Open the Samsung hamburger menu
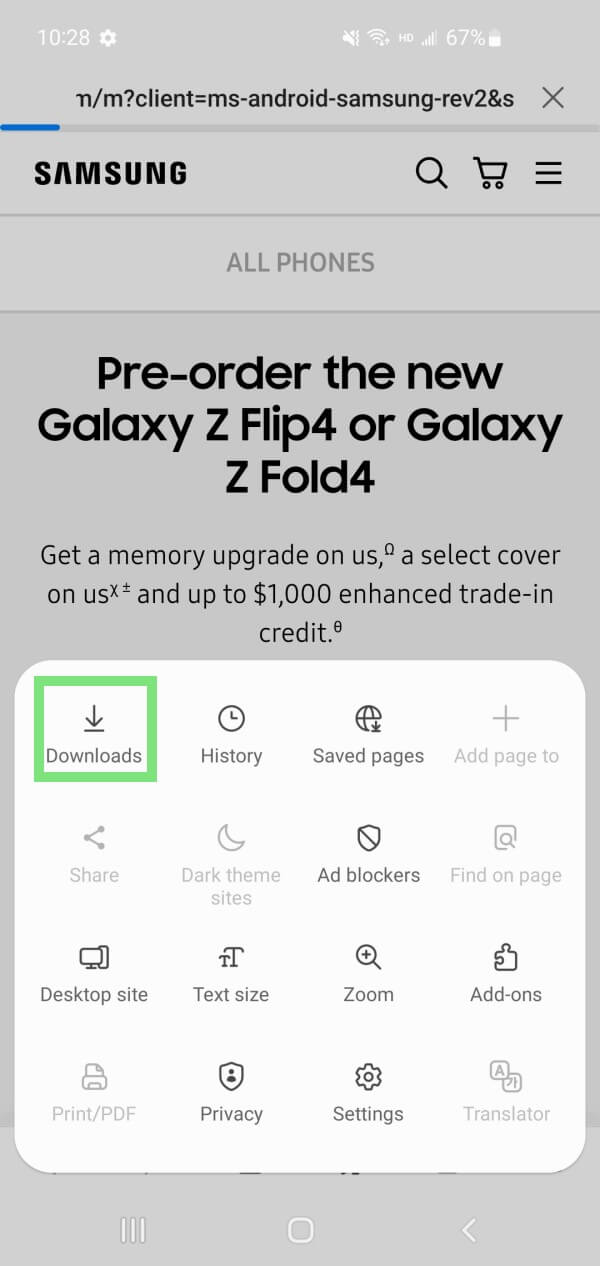Screen dimensions: 600x1266 click(548, 173)
